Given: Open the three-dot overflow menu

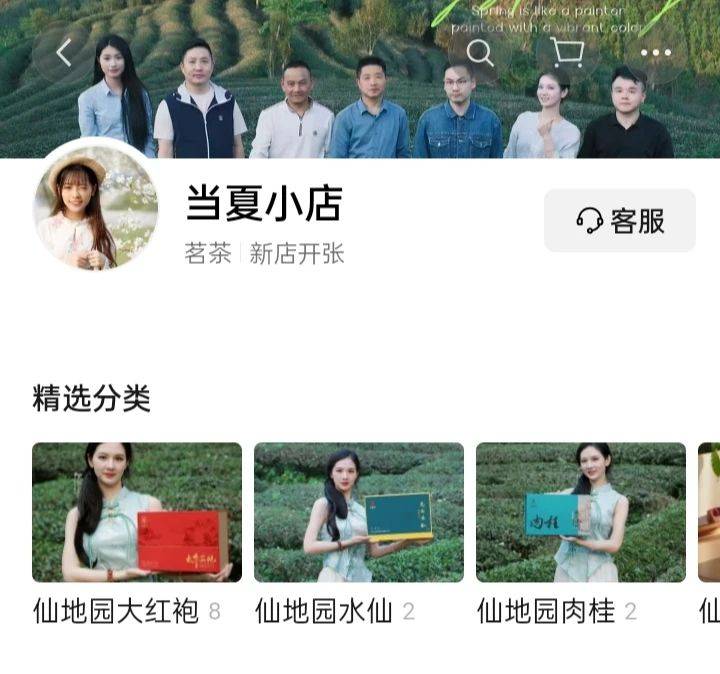Looking at the screenshot, I should tap(656, 52).
